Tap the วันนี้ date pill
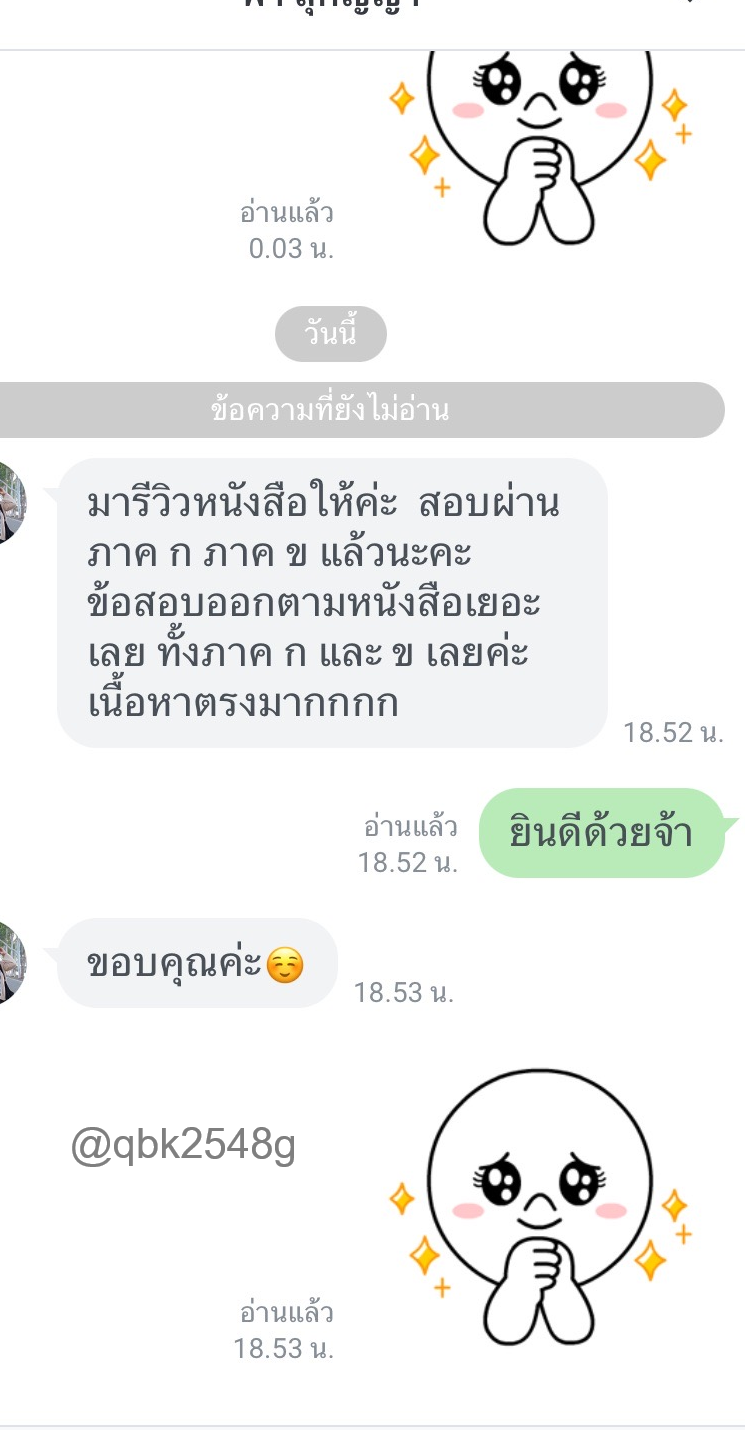745x1430 pixels. (332, 333)
